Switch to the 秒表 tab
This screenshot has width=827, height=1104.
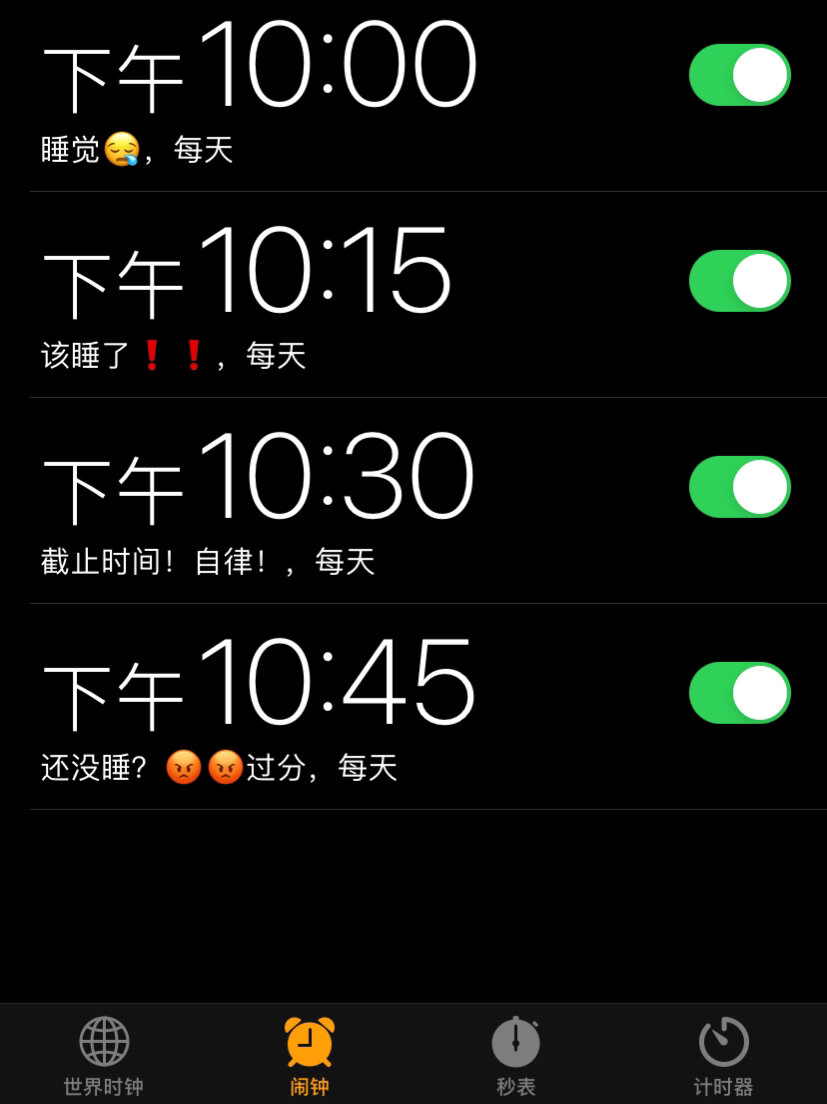[516, 1054]
